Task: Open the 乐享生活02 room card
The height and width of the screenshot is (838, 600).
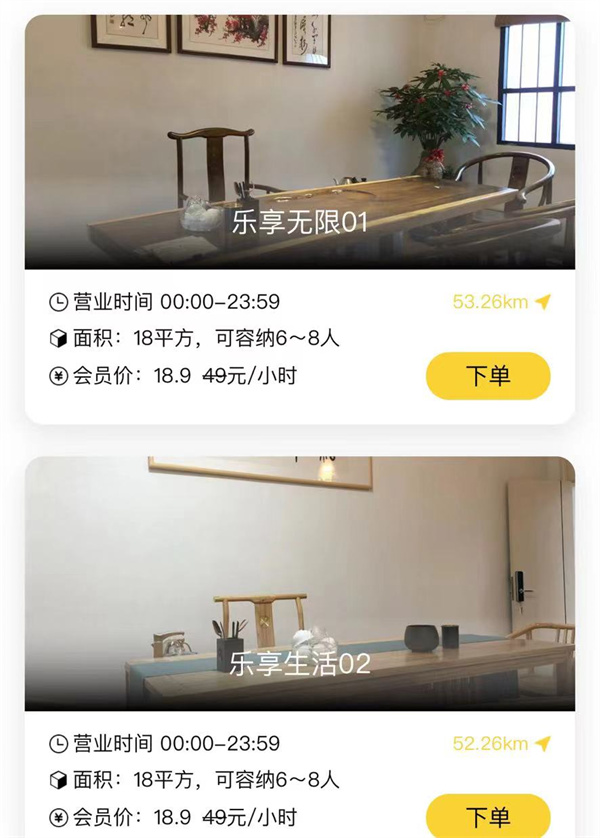Action: point(300,590)
